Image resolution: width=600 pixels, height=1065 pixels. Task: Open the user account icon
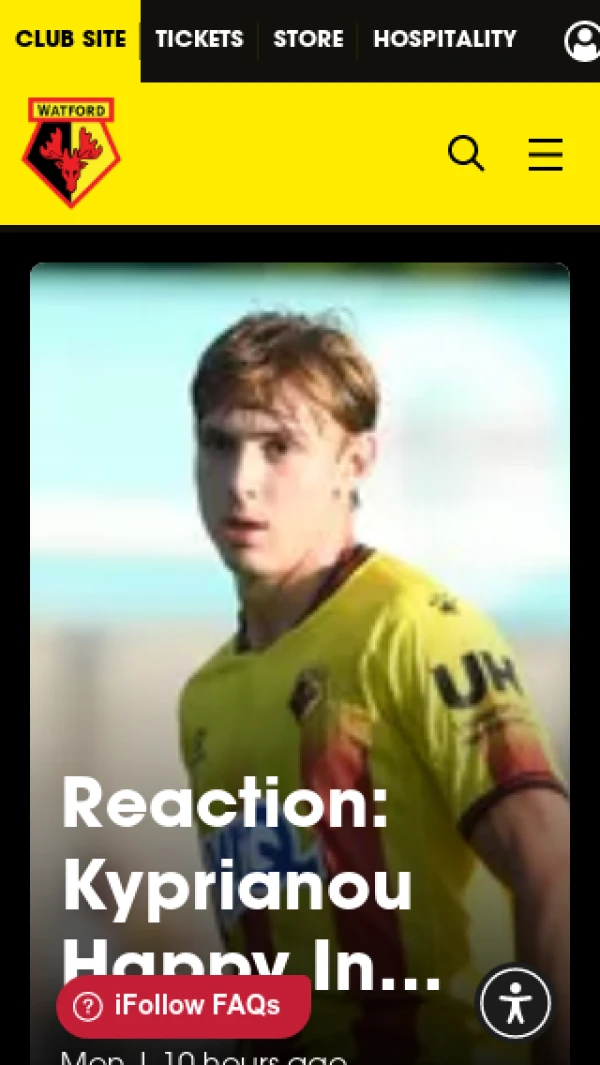(x=582, y=42)
